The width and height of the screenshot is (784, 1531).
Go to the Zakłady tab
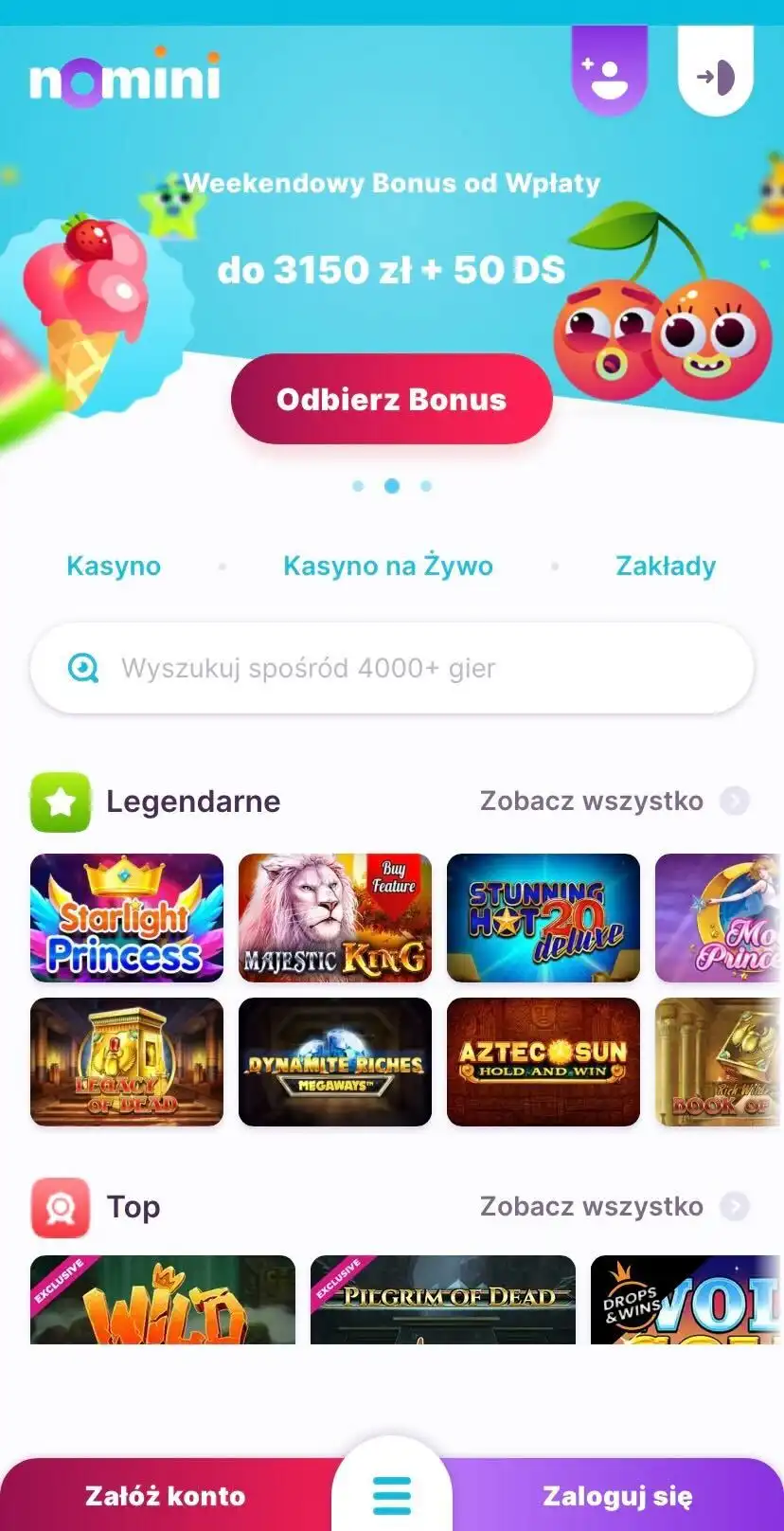[x=666, y=566]
